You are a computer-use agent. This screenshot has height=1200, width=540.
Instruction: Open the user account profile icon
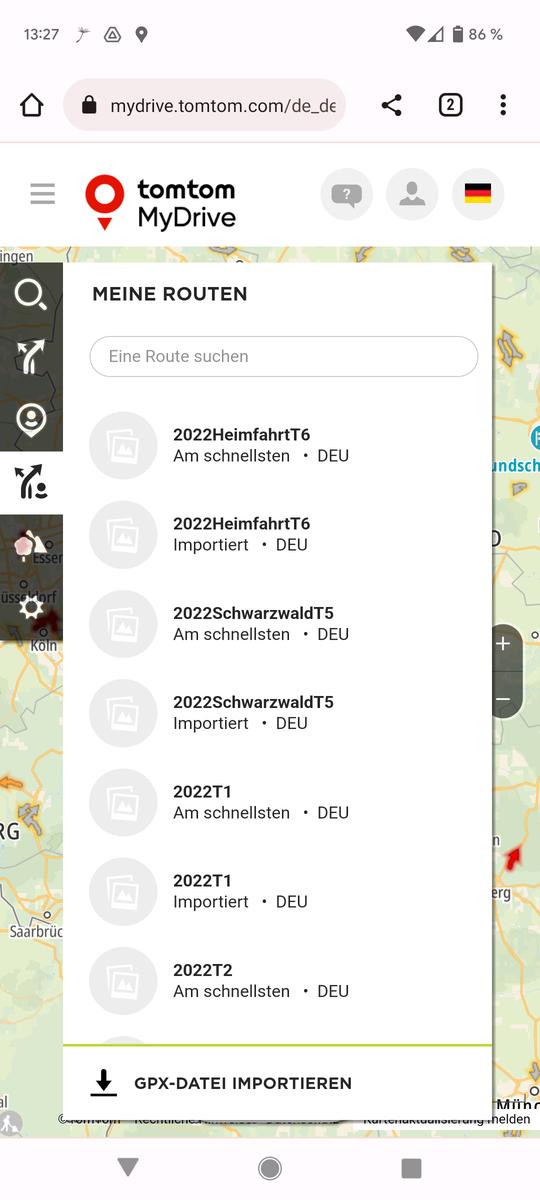(412, 194)
